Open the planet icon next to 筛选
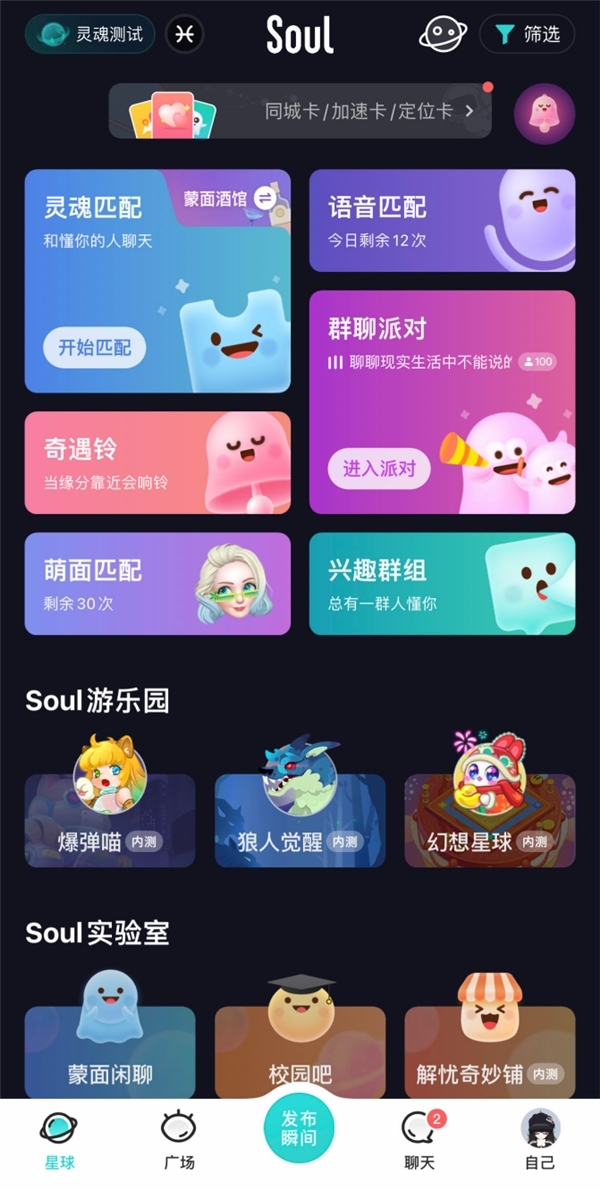Viewport: 600px width, 1190px height. (443, 33)
